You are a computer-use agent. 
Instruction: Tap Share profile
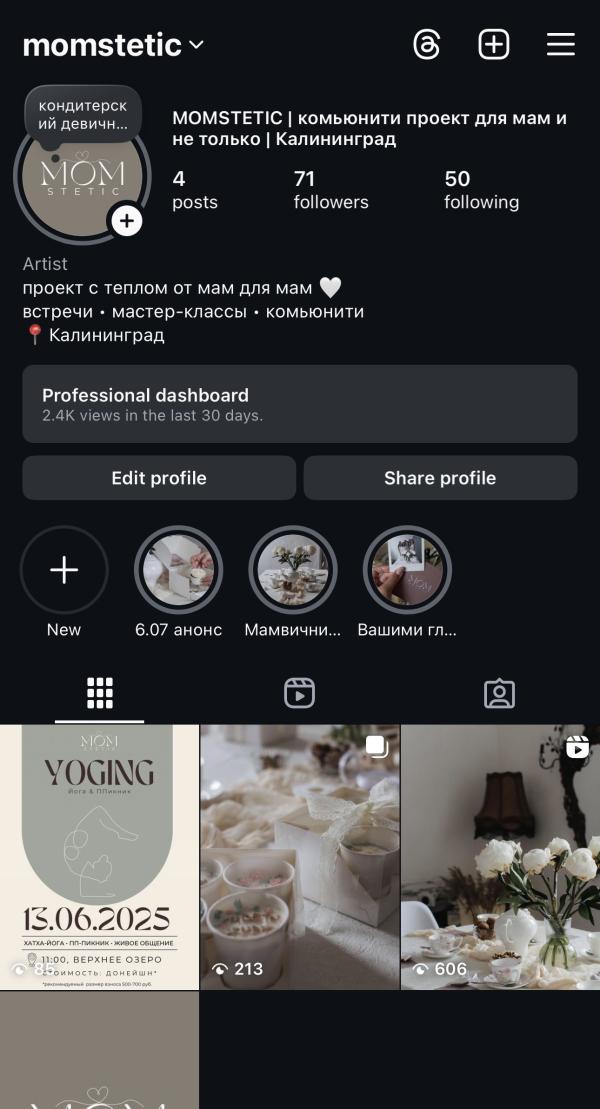point(440,478)
